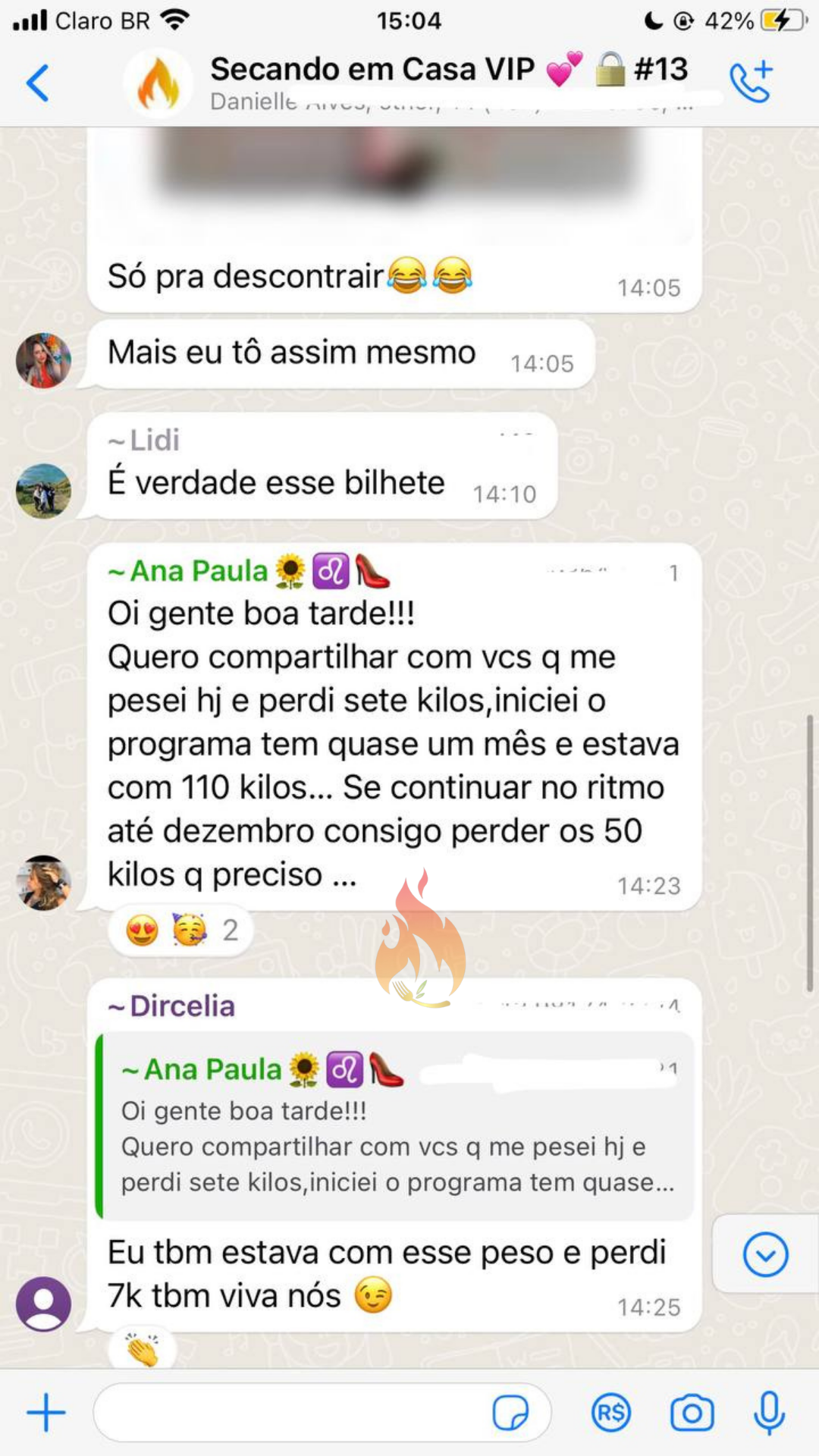Open the payment R$ option
Screen dimensions: 819x1456
tap(610, 1413)
